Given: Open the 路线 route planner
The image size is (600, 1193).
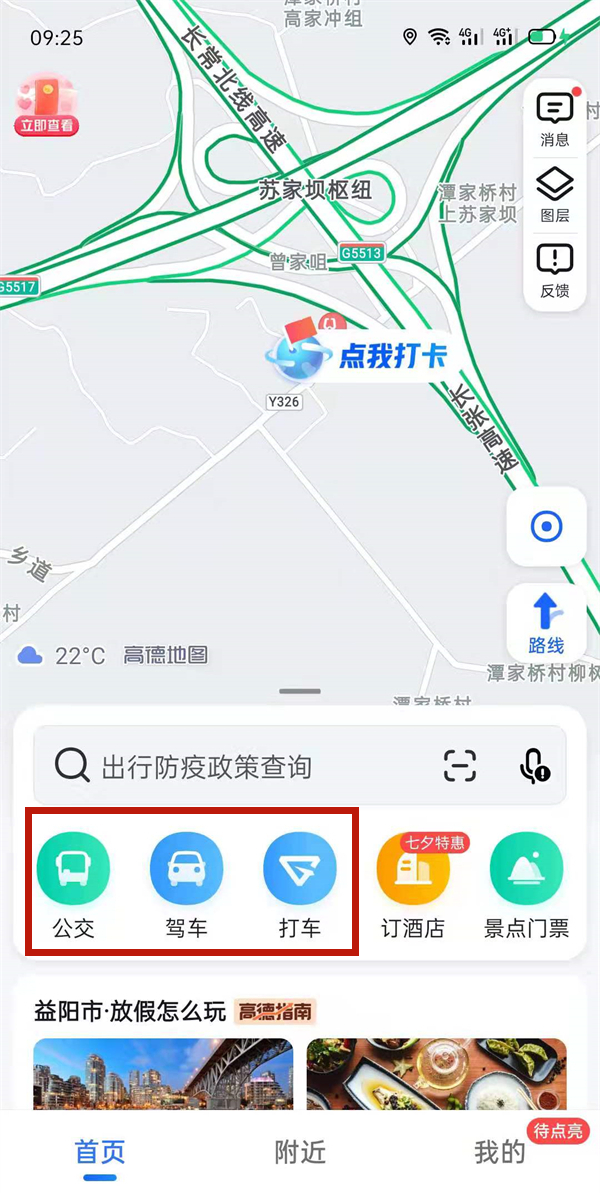Looking at the screenshot, I should (546, 622).
